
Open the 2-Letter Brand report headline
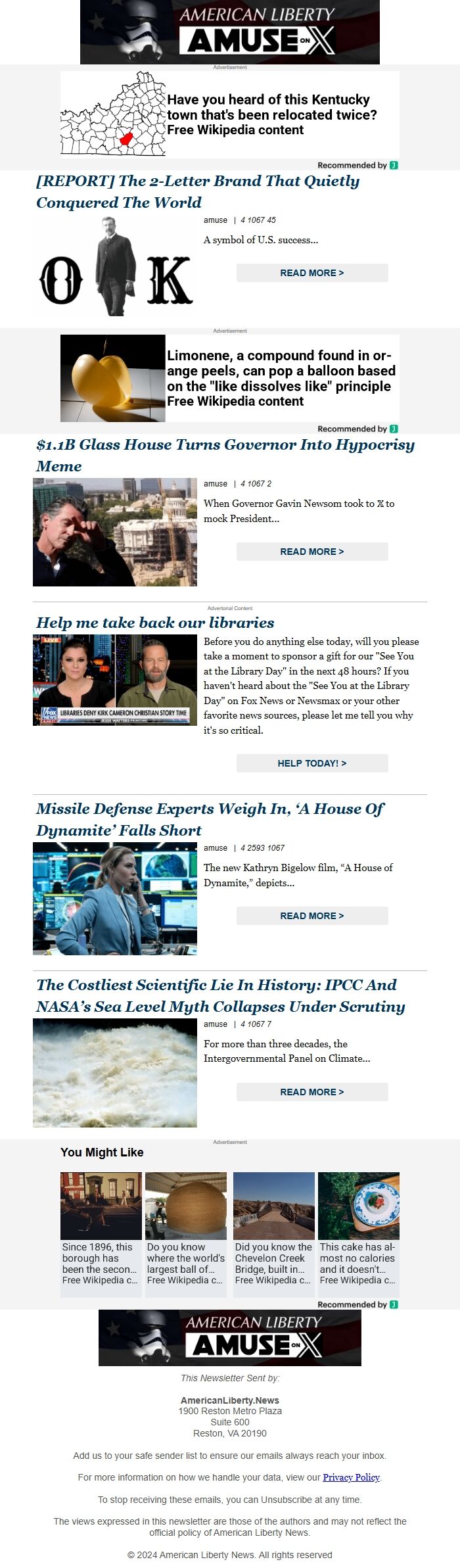[197, 191]
